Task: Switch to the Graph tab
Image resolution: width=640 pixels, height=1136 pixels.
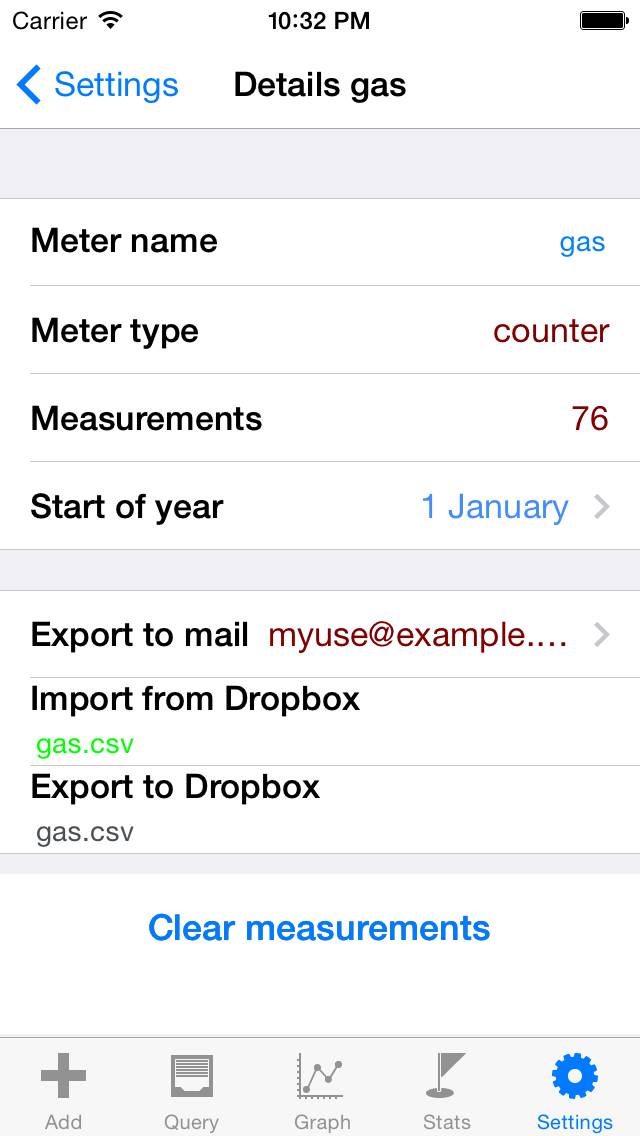Action: (321, 1091)
